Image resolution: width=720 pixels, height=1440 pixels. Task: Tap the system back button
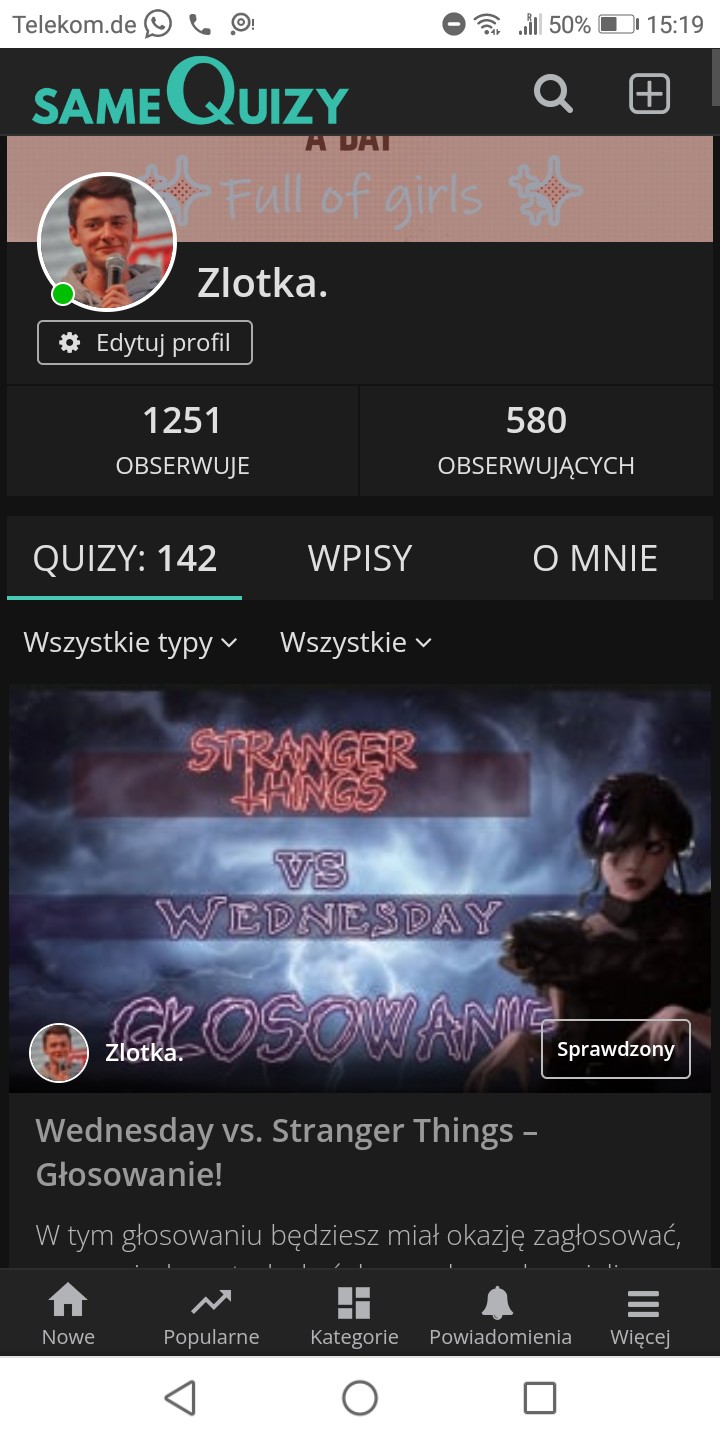click(x=180, y=1397)
